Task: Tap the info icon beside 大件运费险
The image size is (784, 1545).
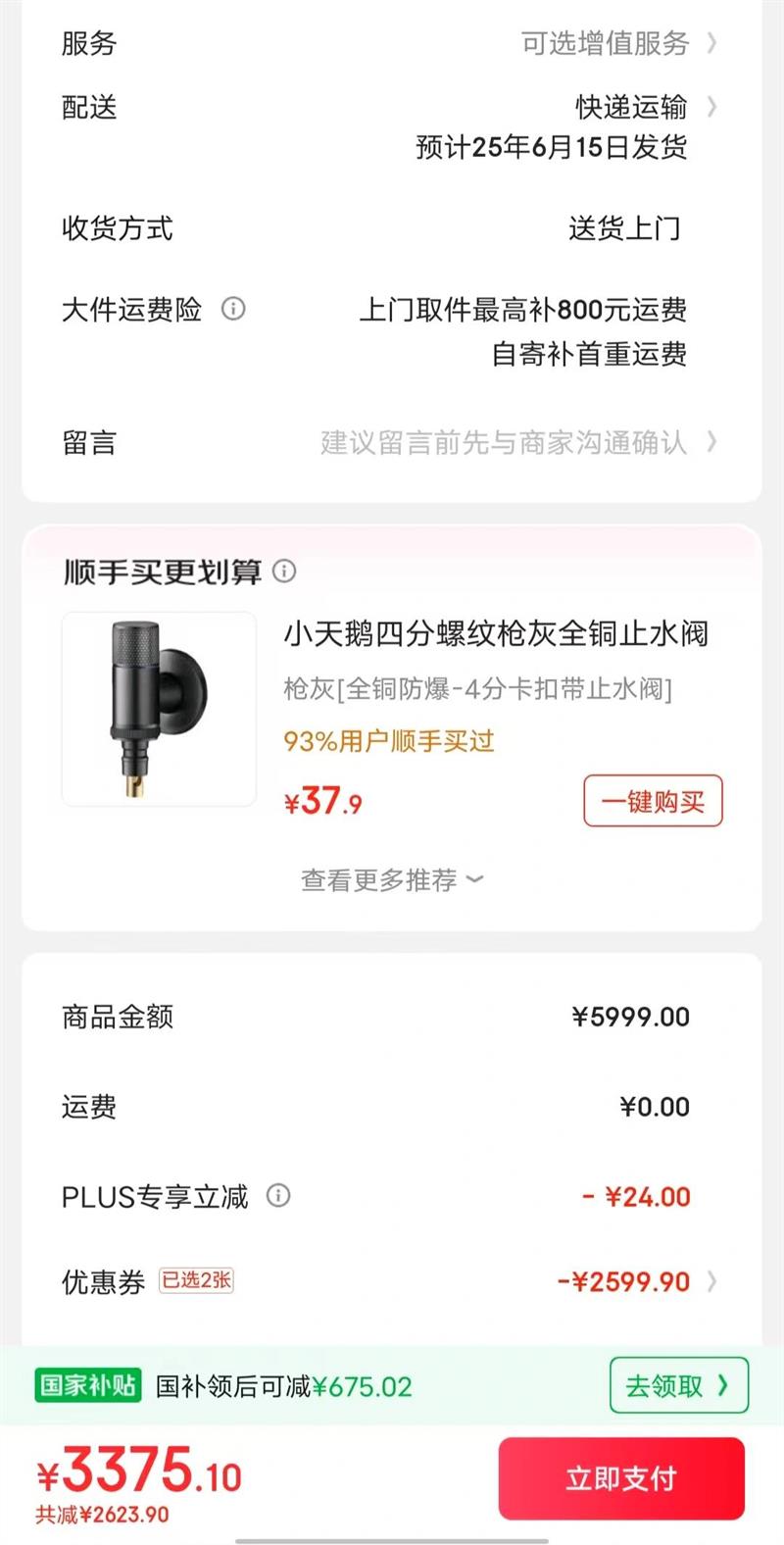Action: coord(233,309)
